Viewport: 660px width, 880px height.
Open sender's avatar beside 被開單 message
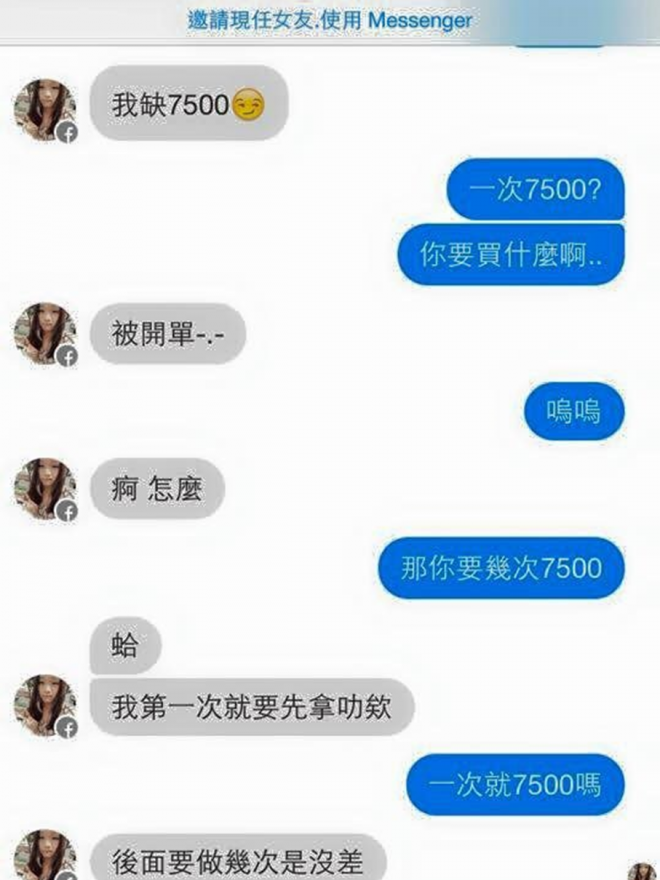(45, 333)
